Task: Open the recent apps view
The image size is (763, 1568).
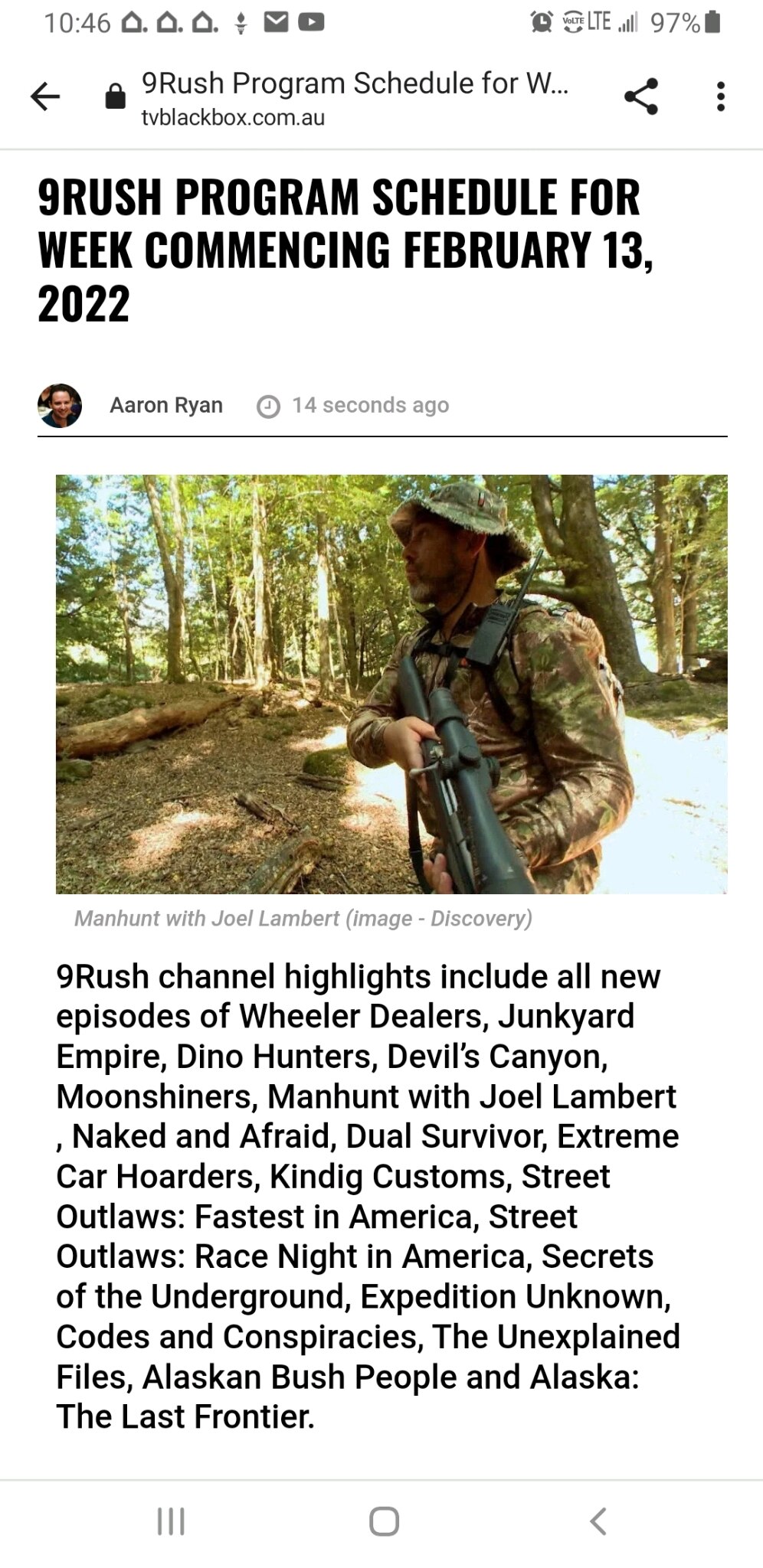Action: click(171, 1522)
